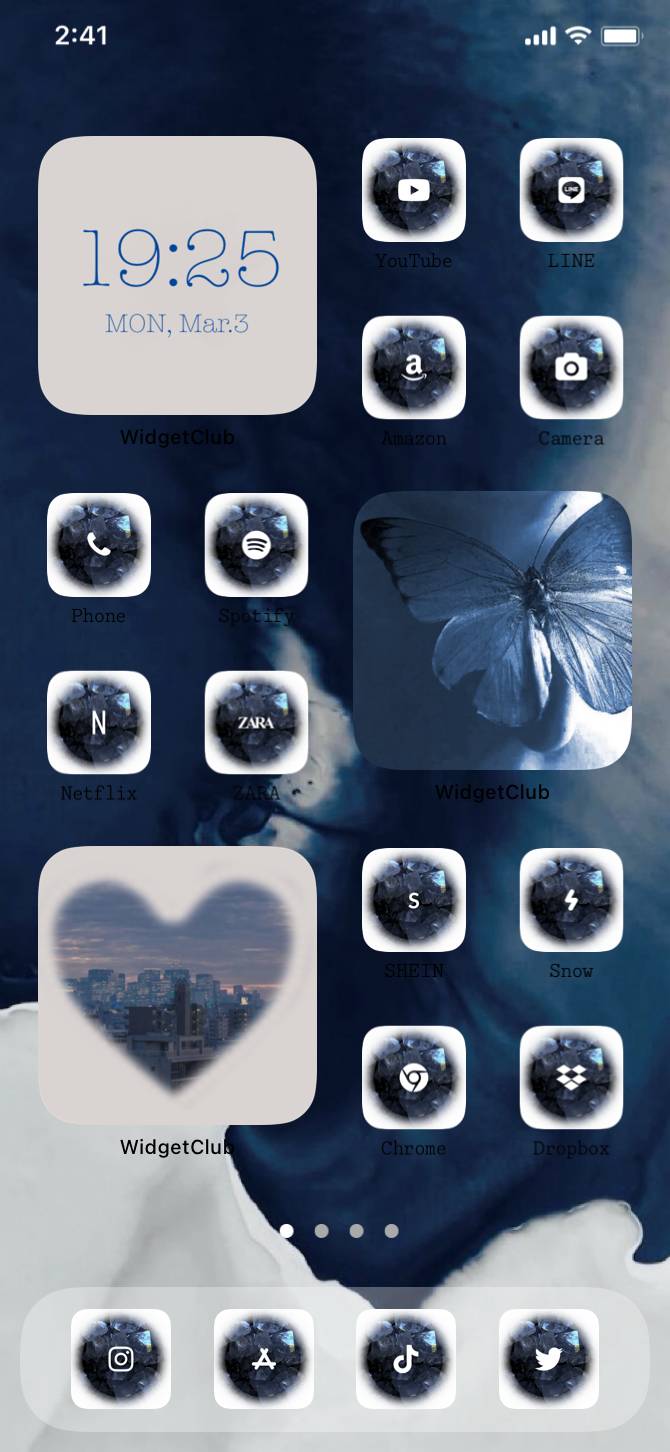
Task: Open the Amazon app
Action: (x=413, y=368)
